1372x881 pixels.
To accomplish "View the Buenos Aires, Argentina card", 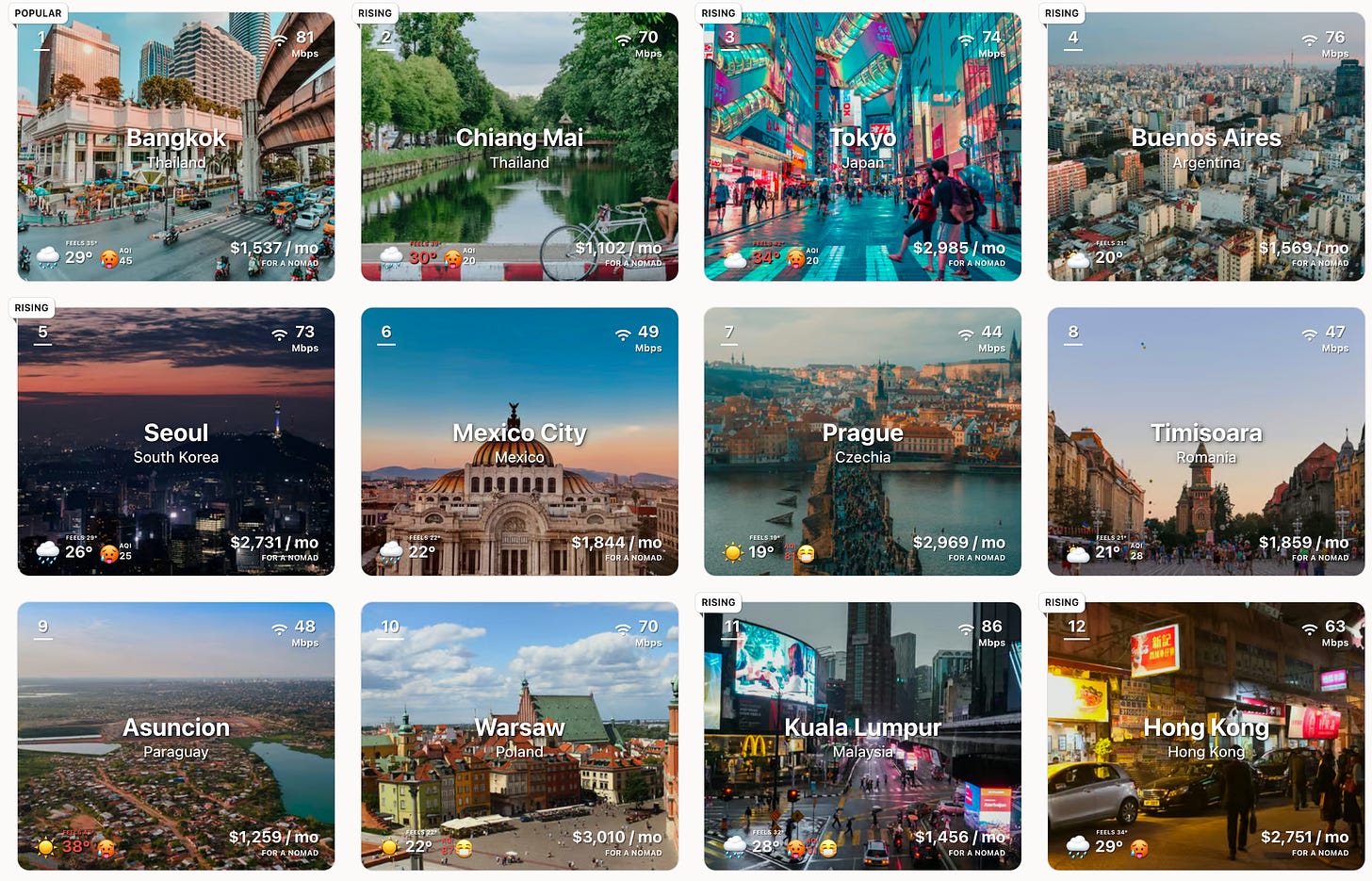I will click(x=1205, y=147).
